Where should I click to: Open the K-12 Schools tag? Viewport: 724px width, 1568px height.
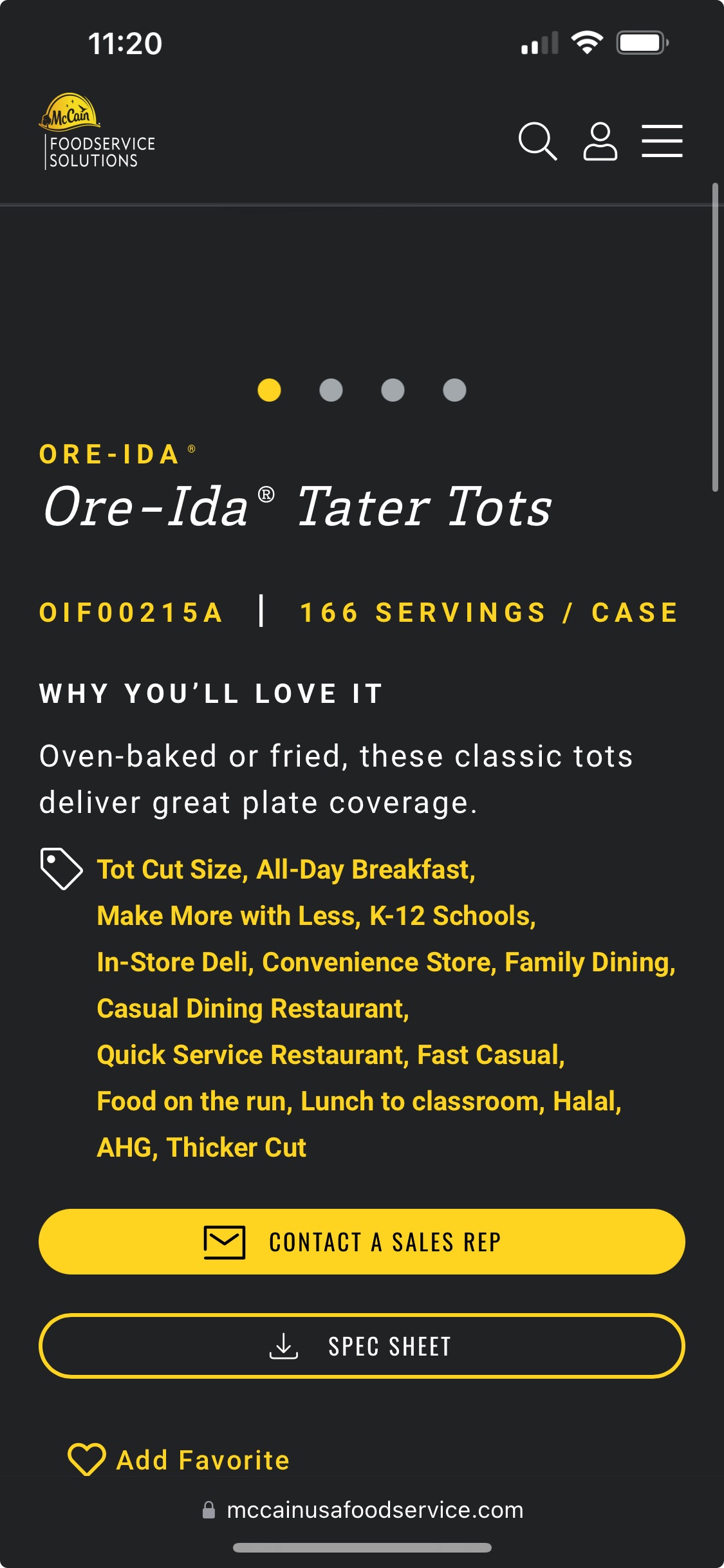point(452,916)
